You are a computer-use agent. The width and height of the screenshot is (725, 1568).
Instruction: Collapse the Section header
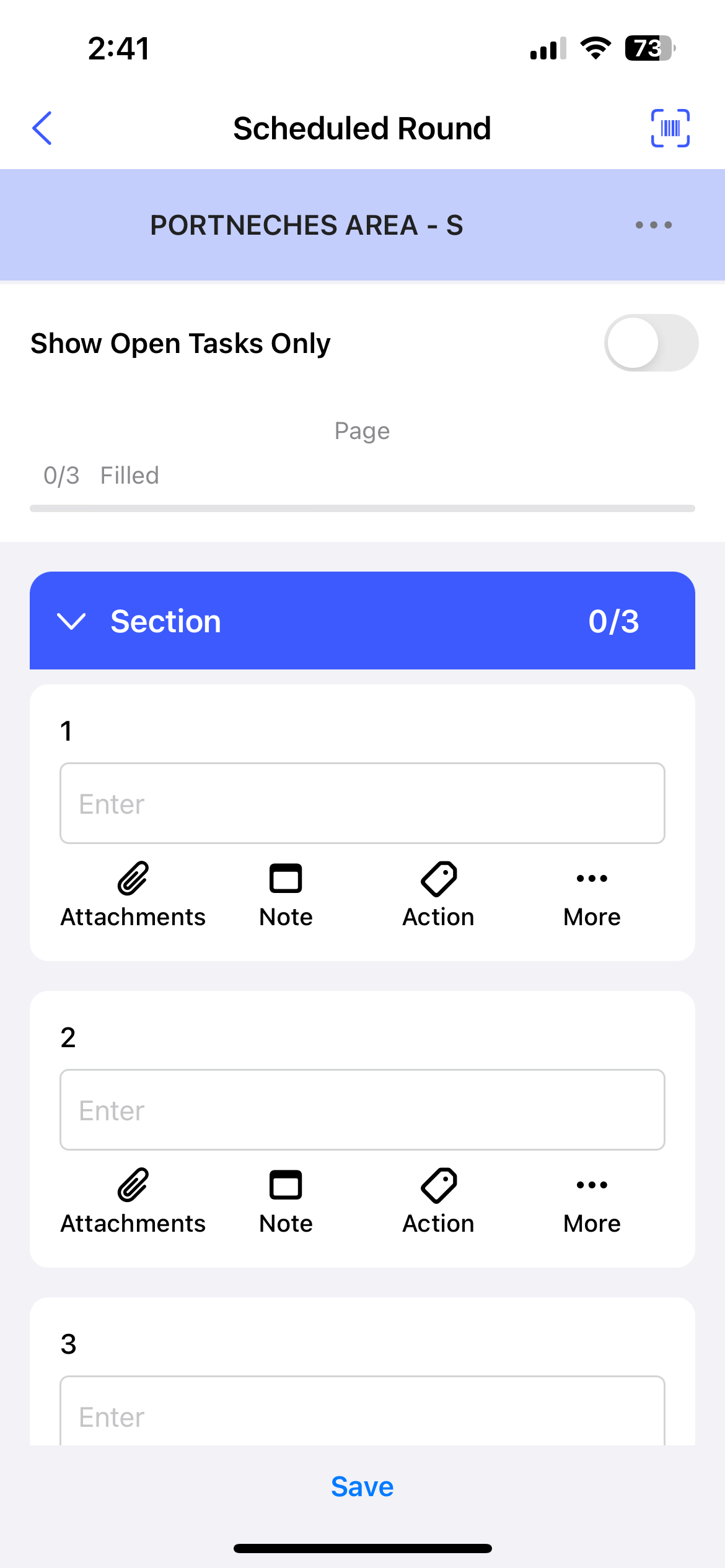click(x=72, y=621)
